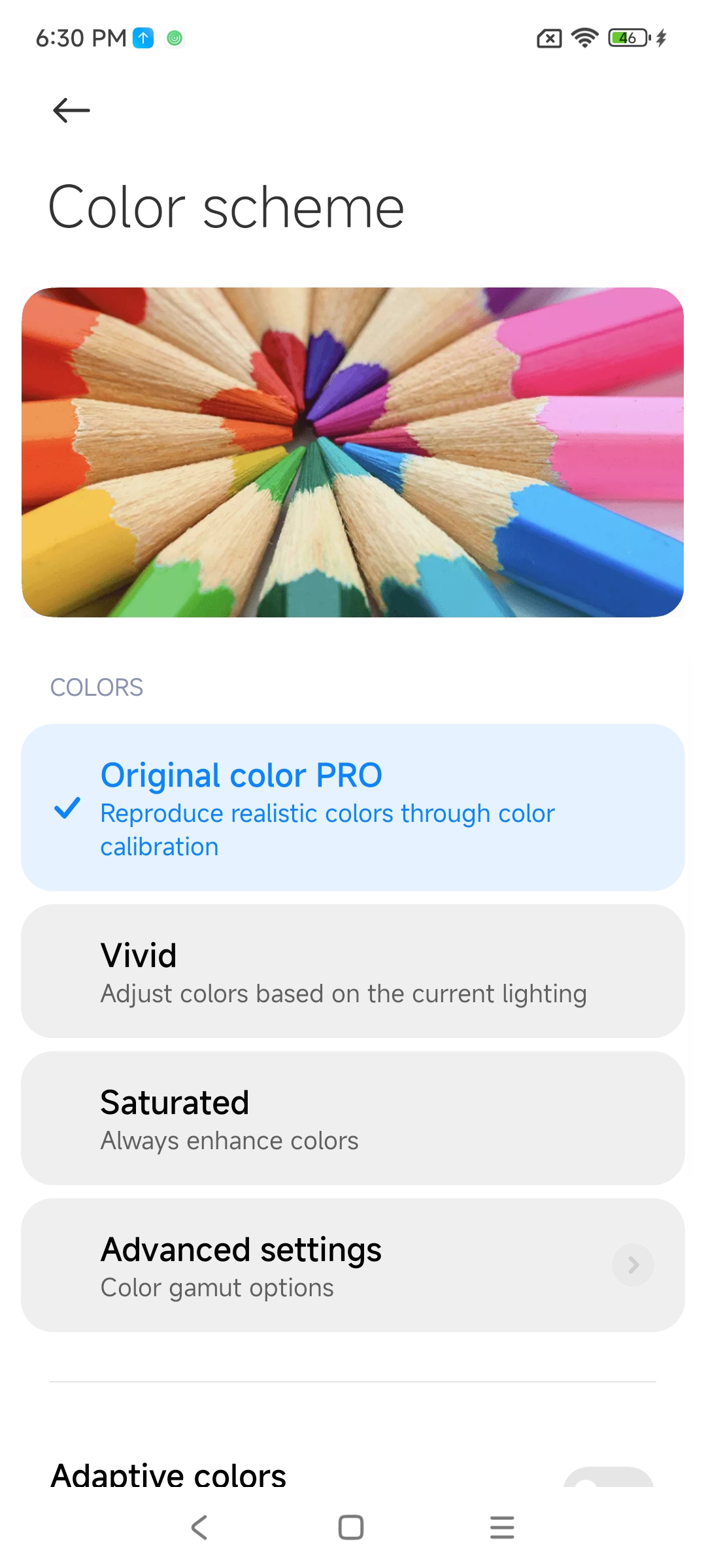This screenshot has width=706, height=1568.
Task: Select the Saturated color scheme
Action: (352, 1119)
